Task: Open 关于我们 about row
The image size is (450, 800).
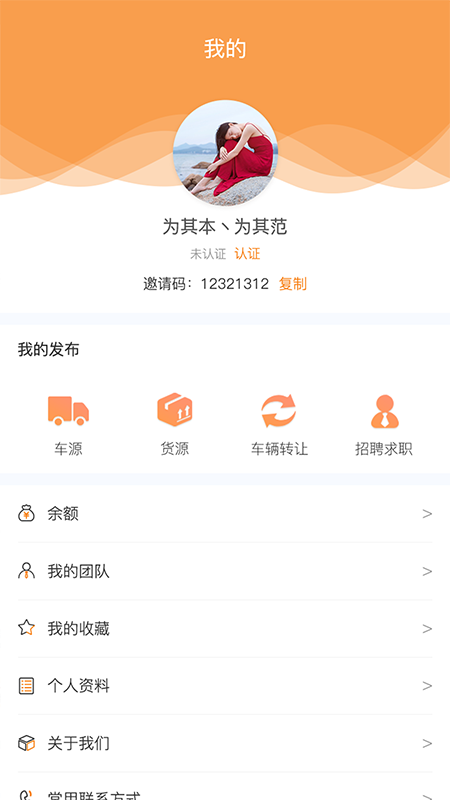Action: click(x=225, y=743)
